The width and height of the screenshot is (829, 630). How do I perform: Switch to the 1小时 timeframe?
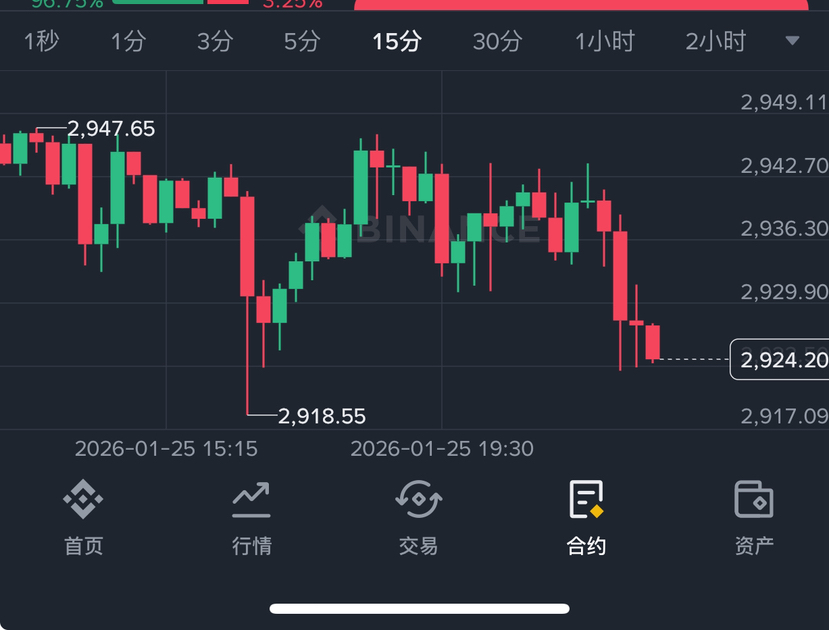click(605, 41)
